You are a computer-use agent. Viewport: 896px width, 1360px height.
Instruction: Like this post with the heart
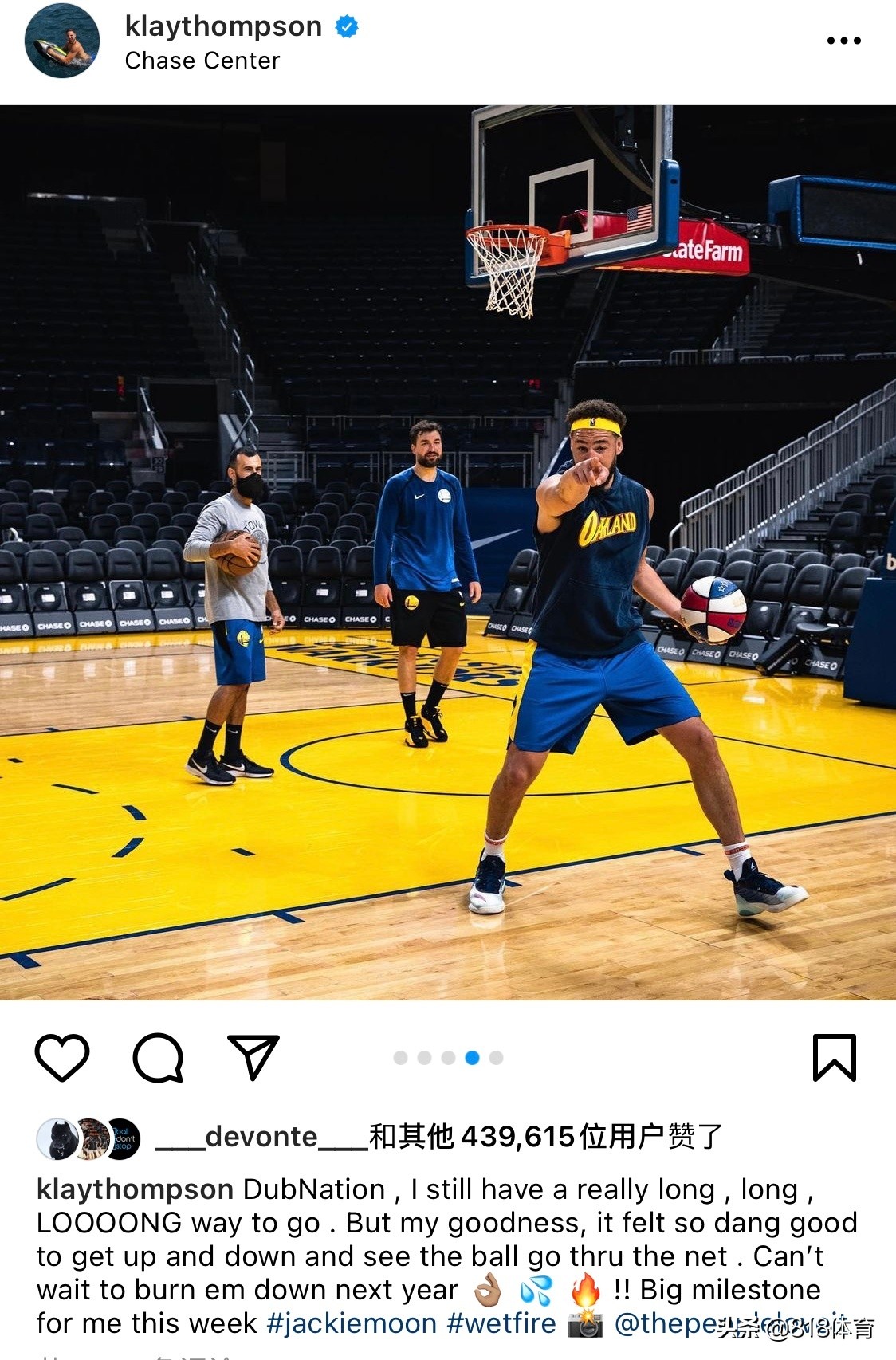coord(62,1057)
